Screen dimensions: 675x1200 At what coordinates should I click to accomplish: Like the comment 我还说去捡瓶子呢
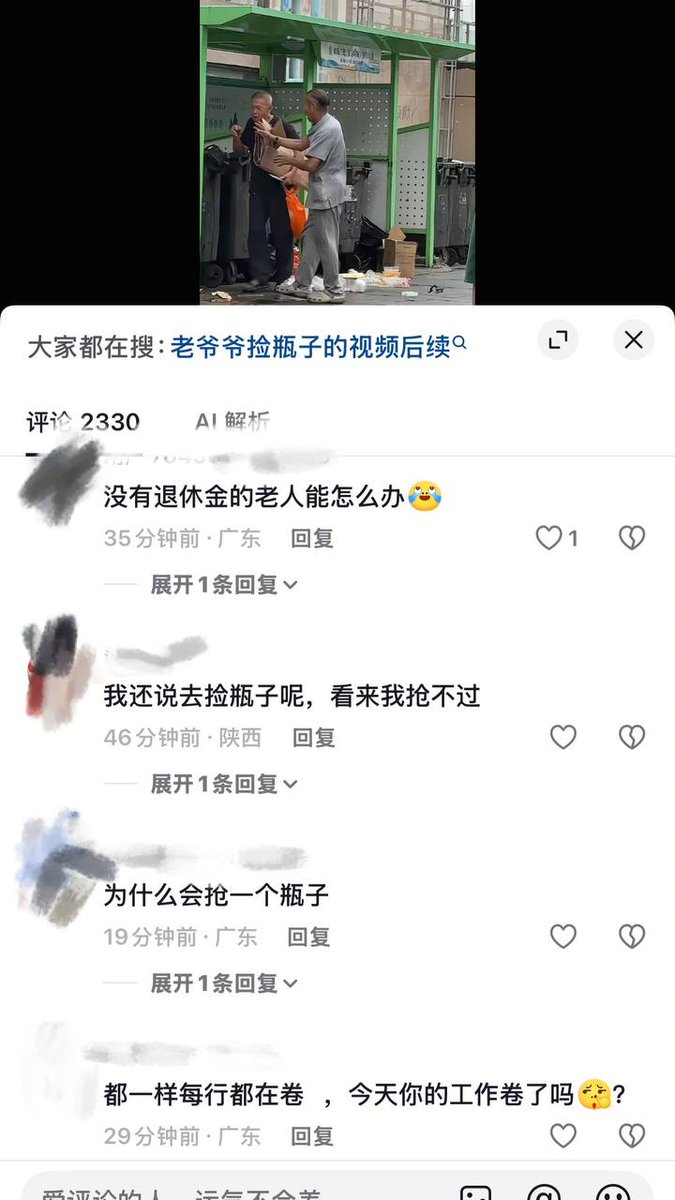563,737
